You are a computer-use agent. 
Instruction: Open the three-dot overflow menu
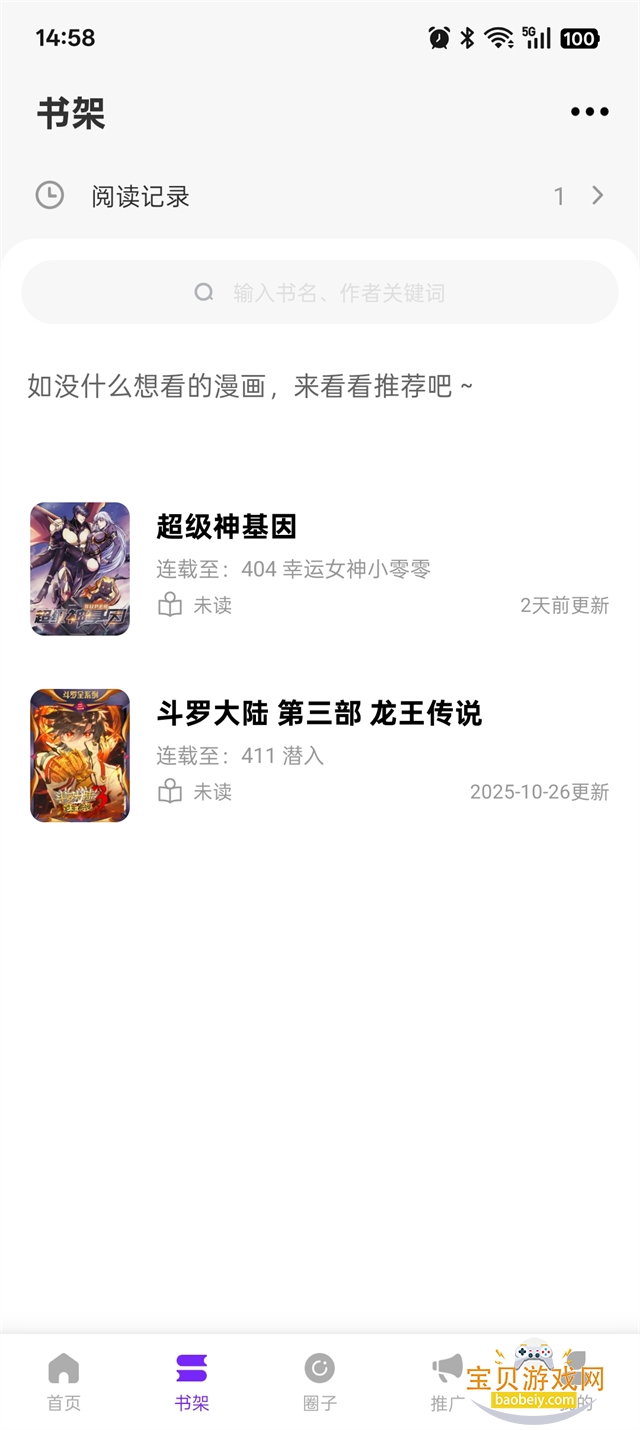pyautogui.click(x=589, y=112)
